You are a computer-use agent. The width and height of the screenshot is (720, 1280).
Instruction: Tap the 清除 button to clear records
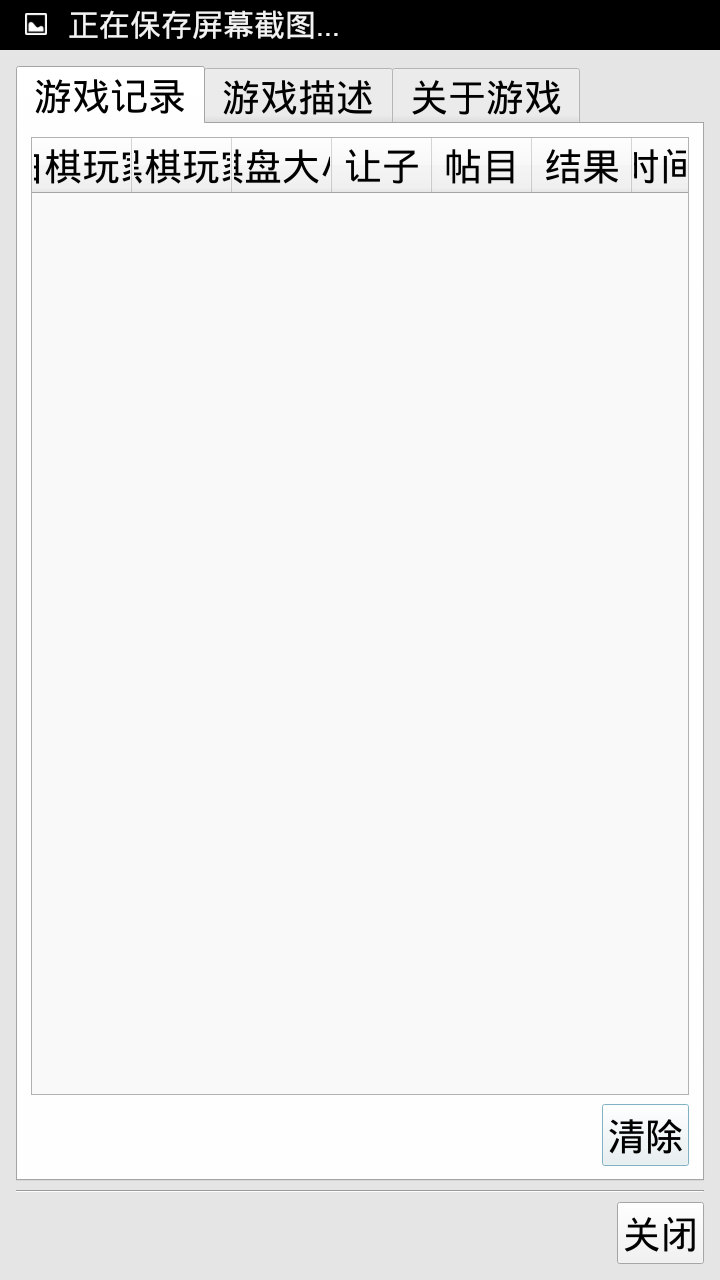tap(645, 1135)
